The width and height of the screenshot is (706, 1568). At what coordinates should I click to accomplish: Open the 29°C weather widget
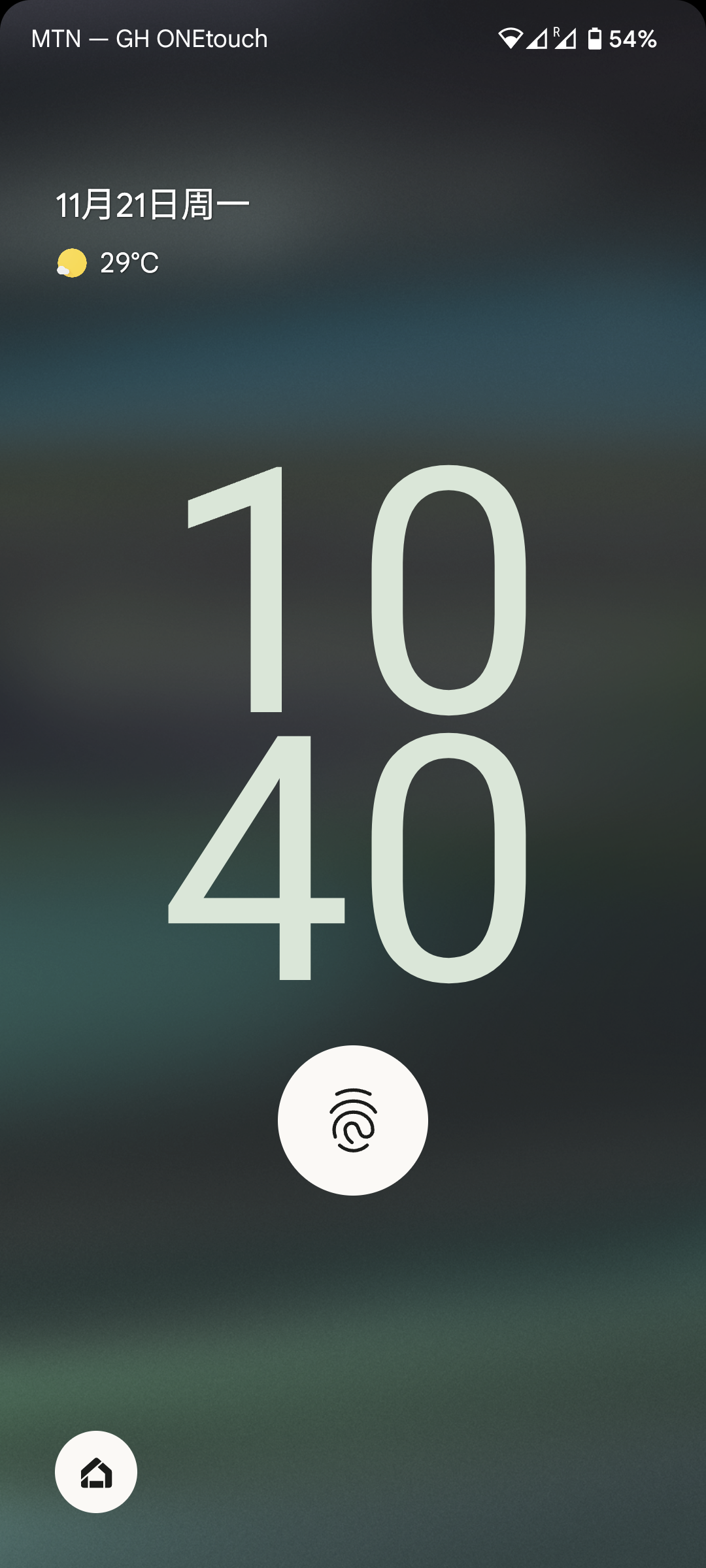tap(109, 263)
